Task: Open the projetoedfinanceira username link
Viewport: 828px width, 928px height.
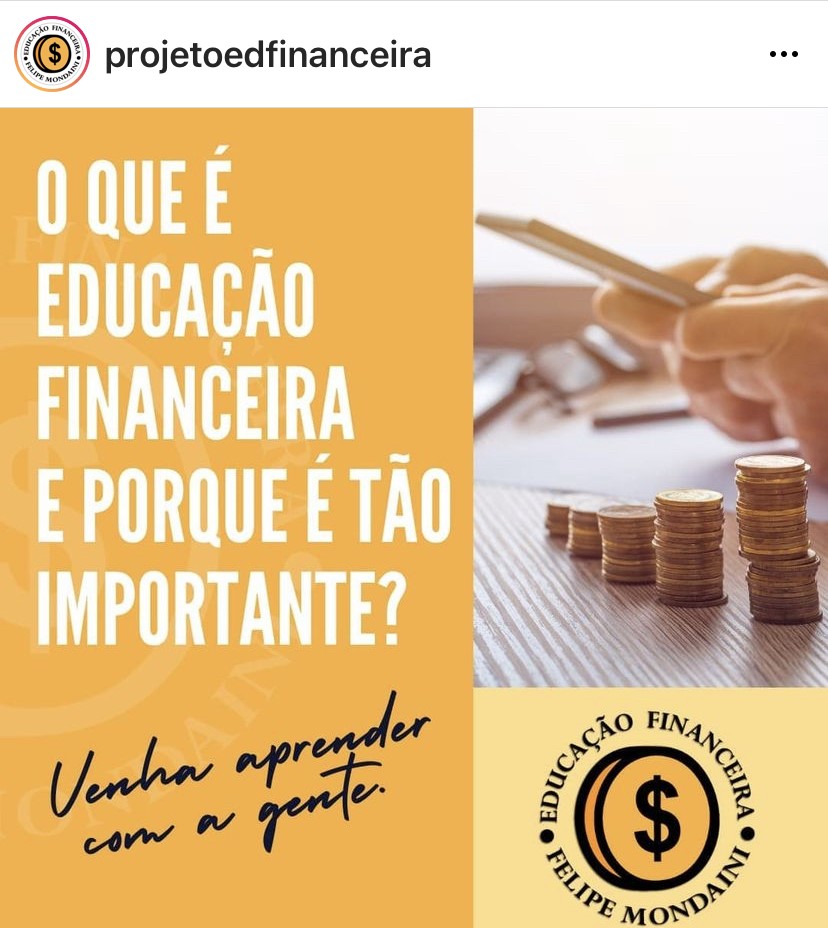Action: coord(267,54)
